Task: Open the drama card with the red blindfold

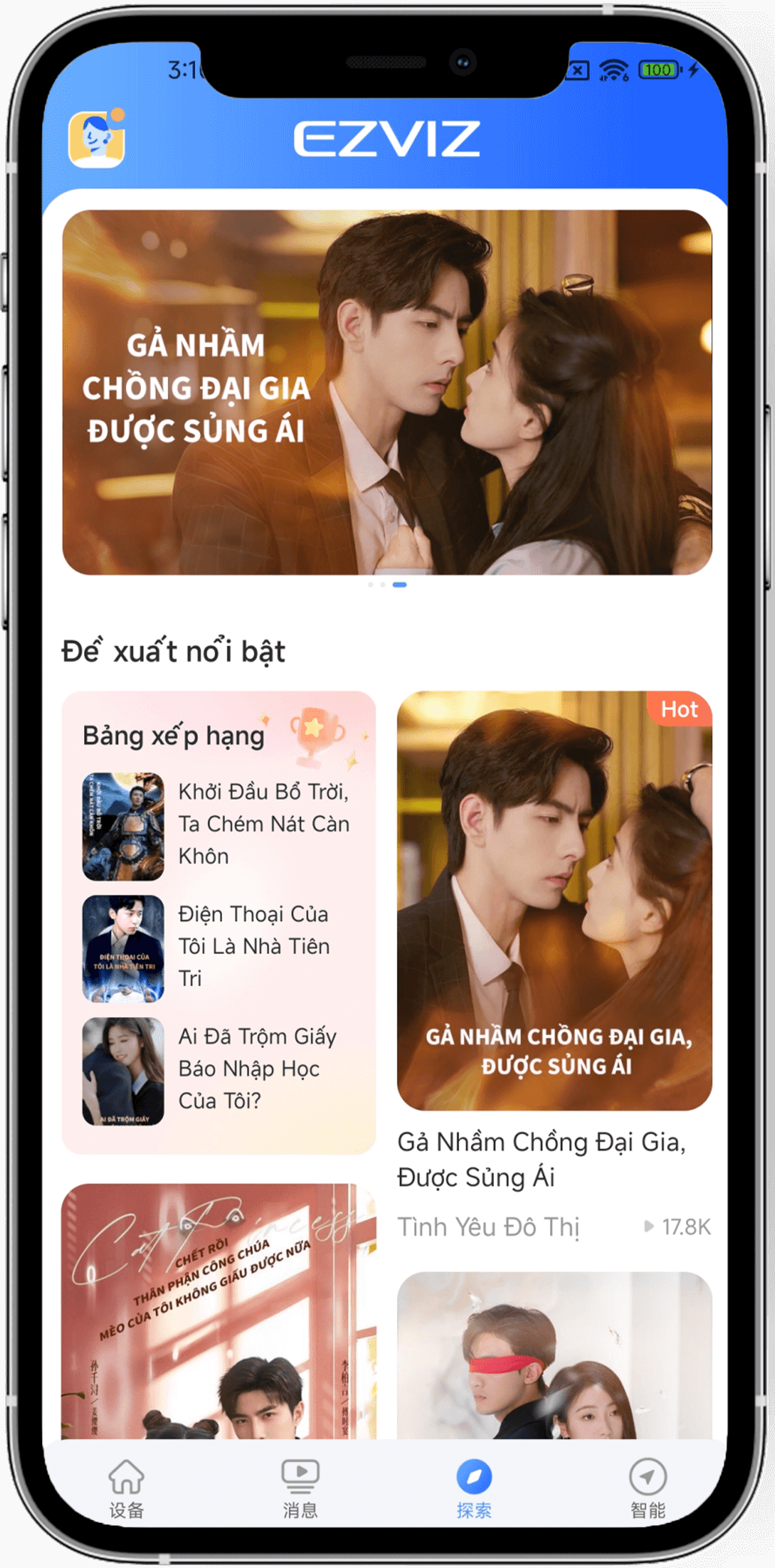Action: click(x=554, y=1355)
